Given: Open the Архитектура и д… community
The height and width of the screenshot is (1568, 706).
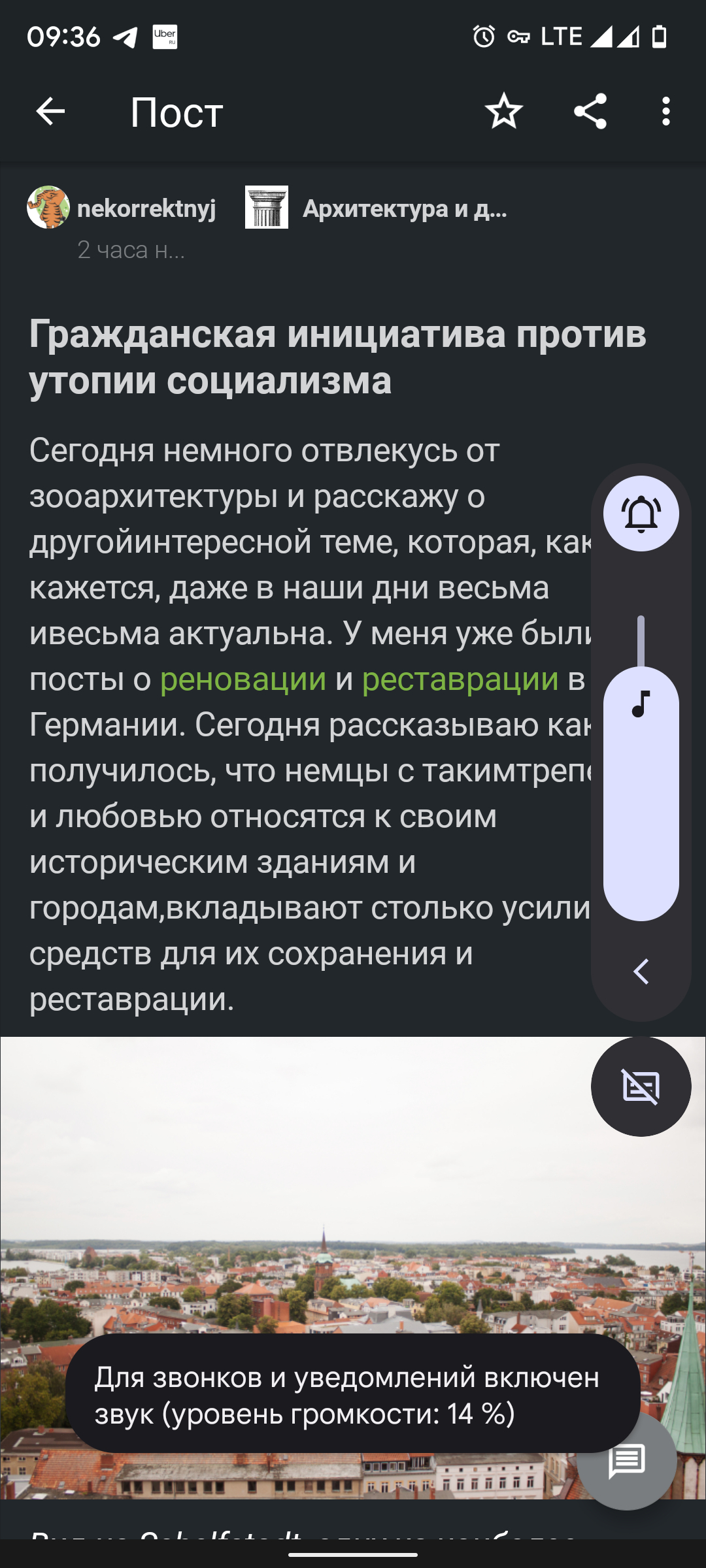Looking at the screenshot, I should [x=404, y=208].
